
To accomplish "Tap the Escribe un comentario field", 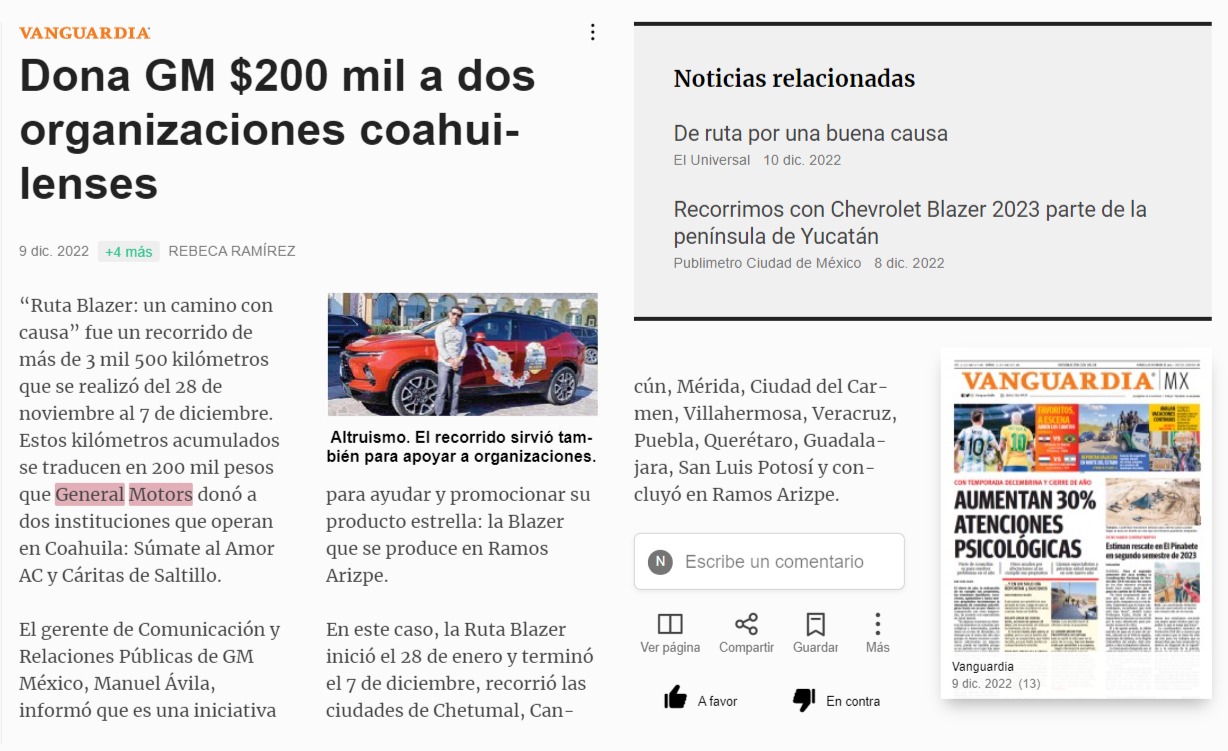I will click(769, 561).
